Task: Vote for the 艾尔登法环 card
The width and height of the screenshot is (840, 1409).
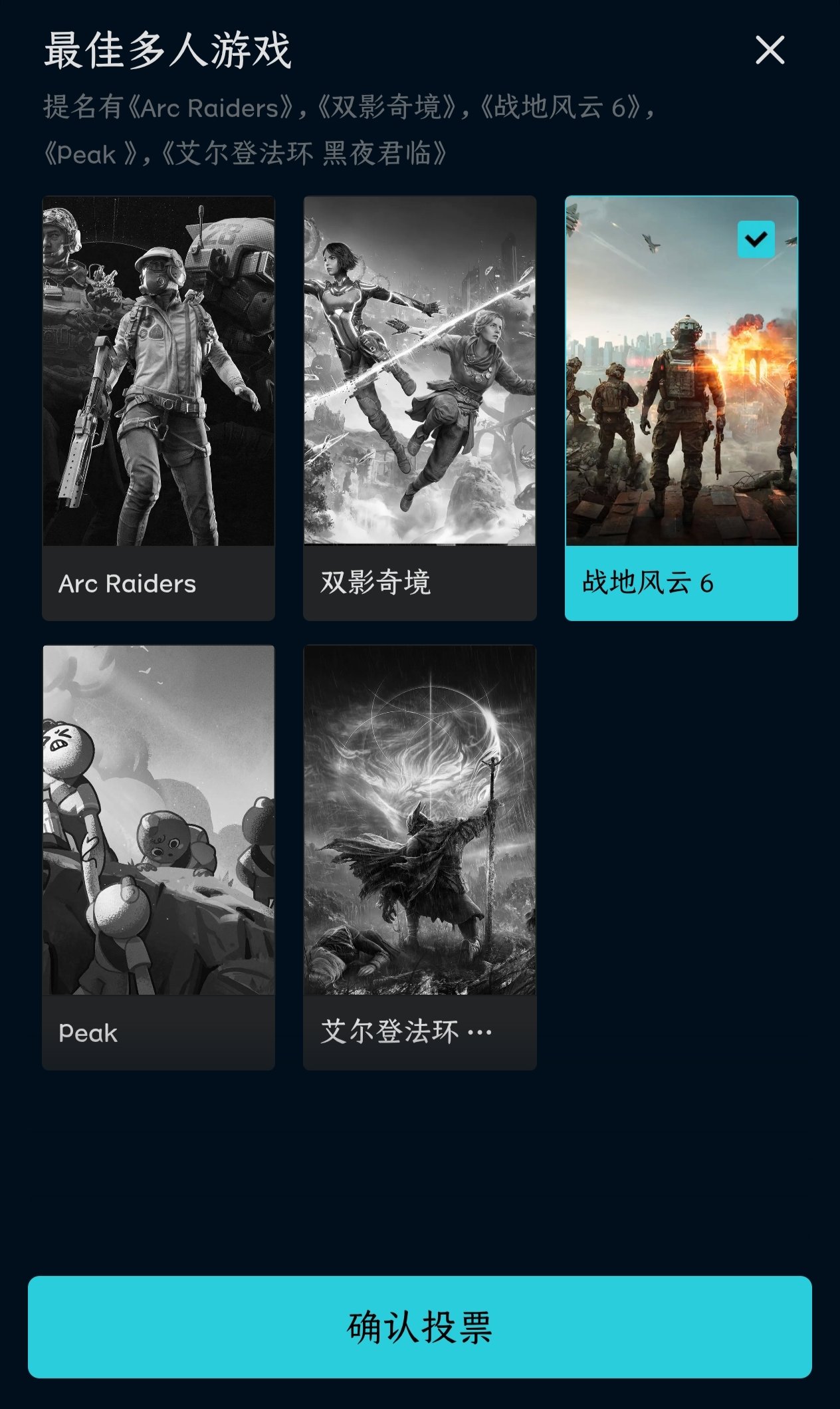Action: coord(419,856)
